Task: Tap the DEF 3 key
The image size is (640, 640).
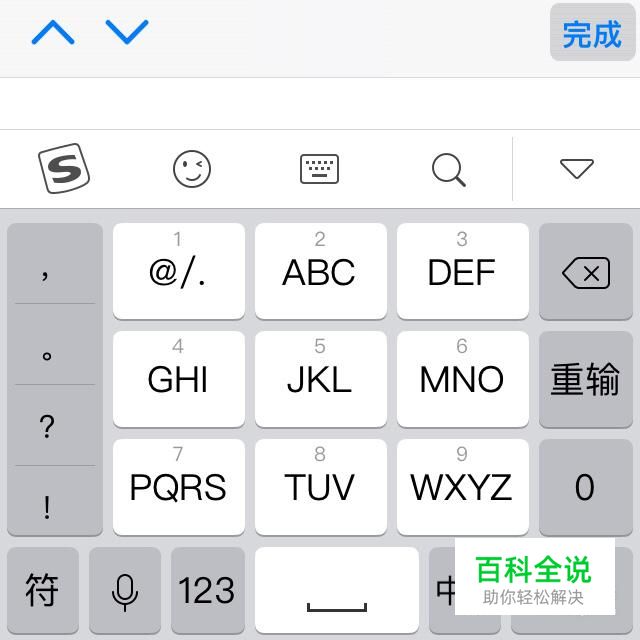Action: 462,270
